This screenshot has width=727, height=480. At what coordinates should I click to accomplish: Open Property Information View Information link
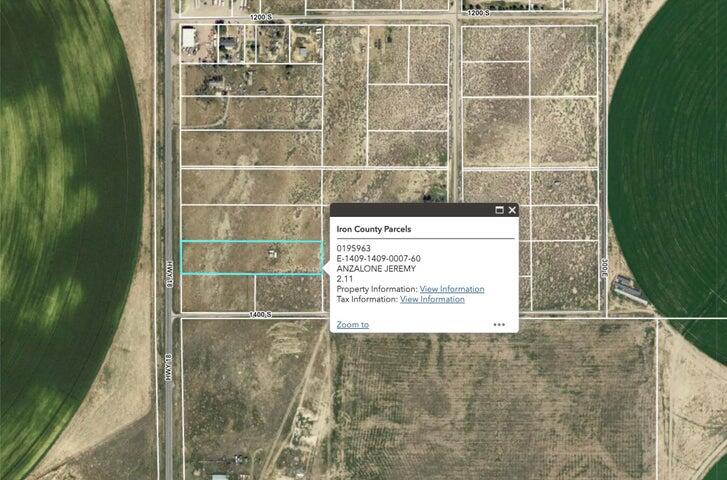click(x=451, y=289)
